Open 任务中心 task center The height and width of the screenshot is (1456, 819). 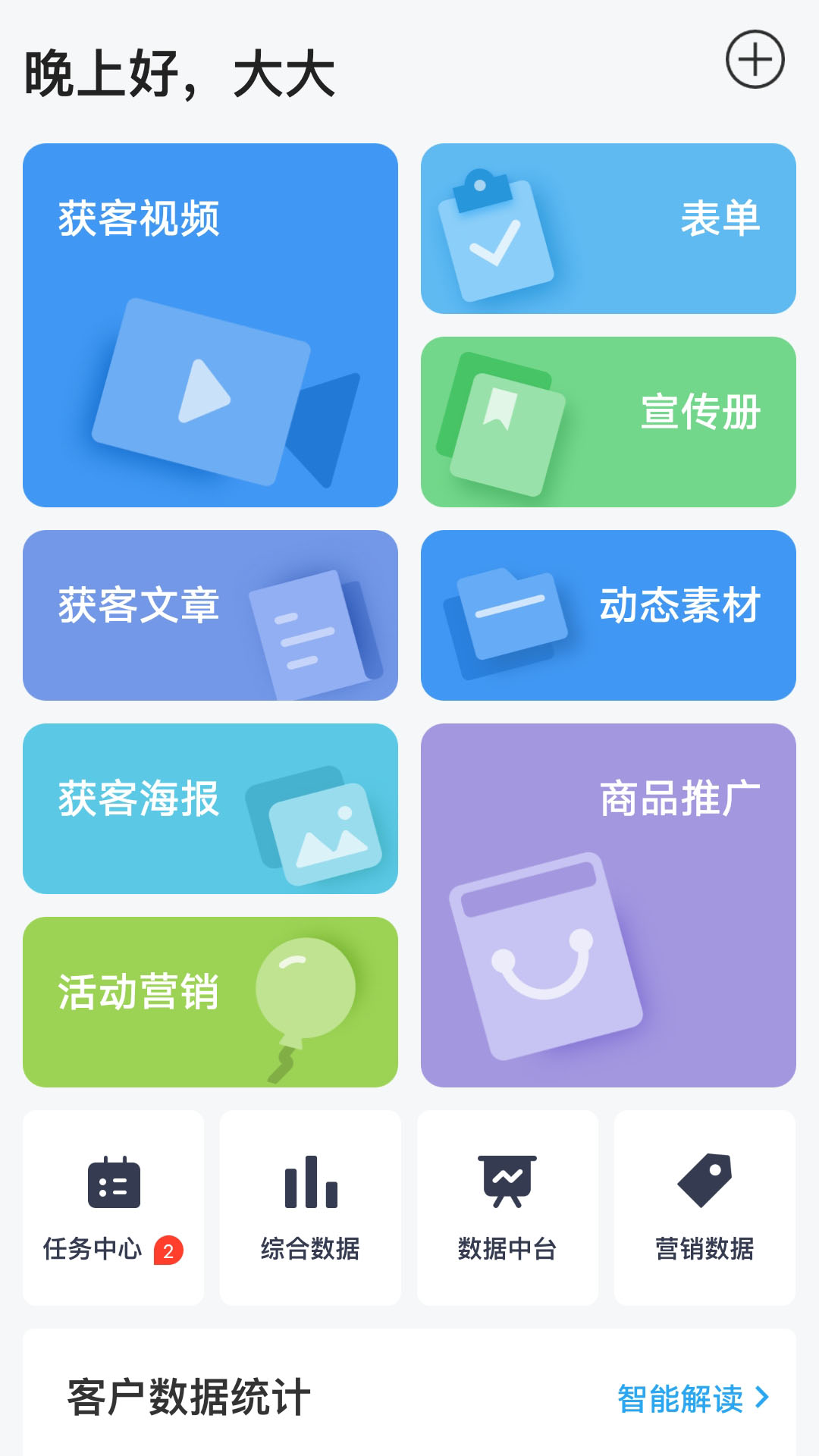click(114, 1207)
